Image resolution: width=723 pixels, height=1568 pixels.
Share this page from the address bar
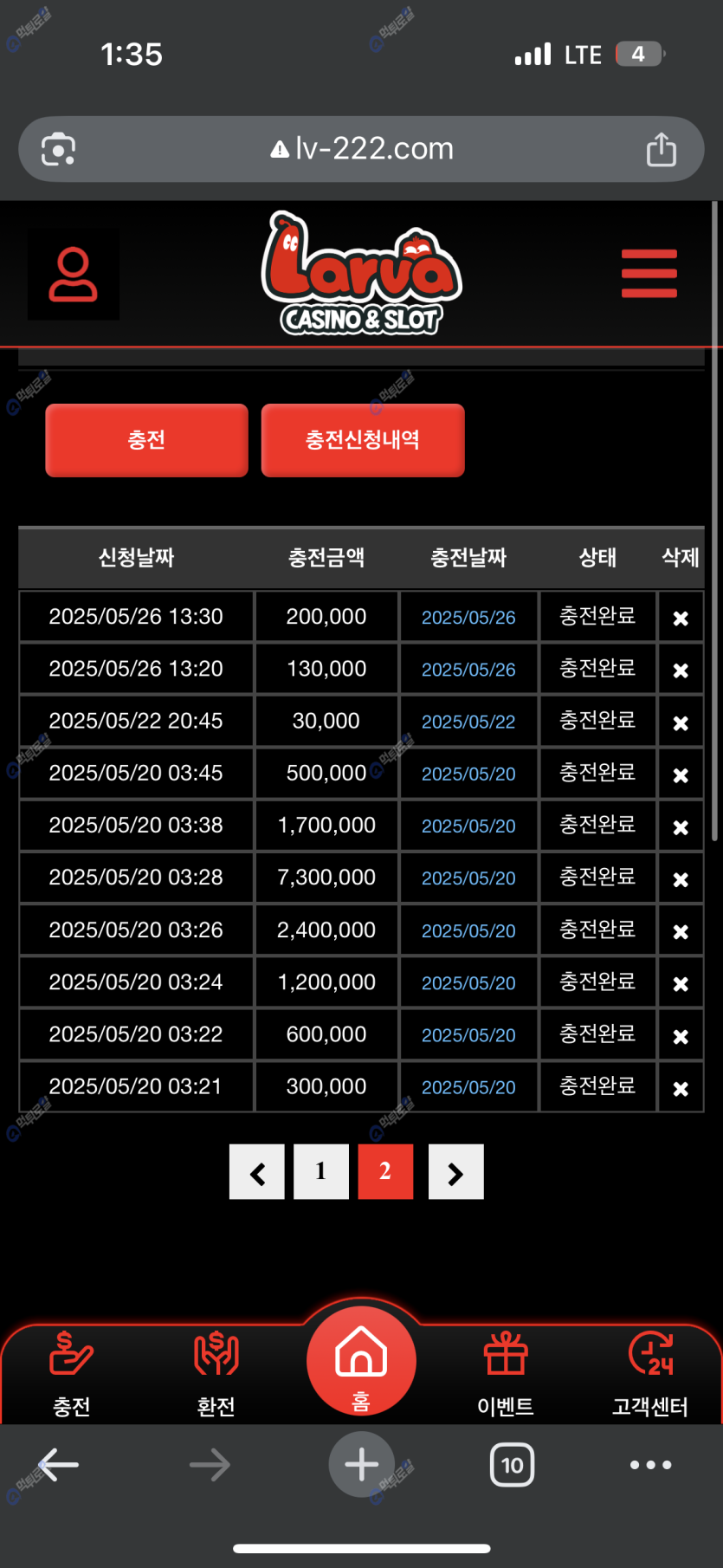click(x=662, y=149)
